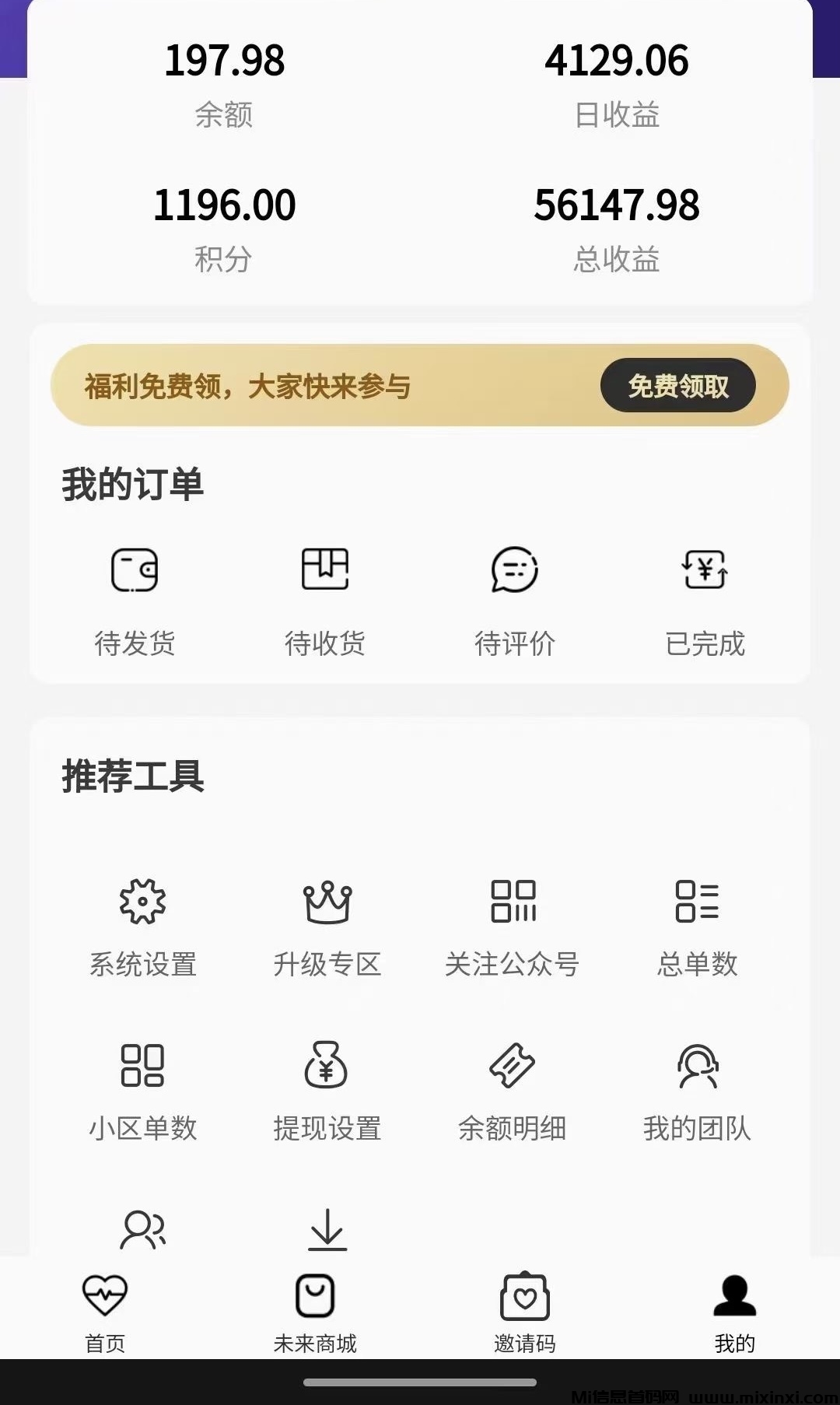
Task: Select the 我的 tab
Action: [734, 1312]
